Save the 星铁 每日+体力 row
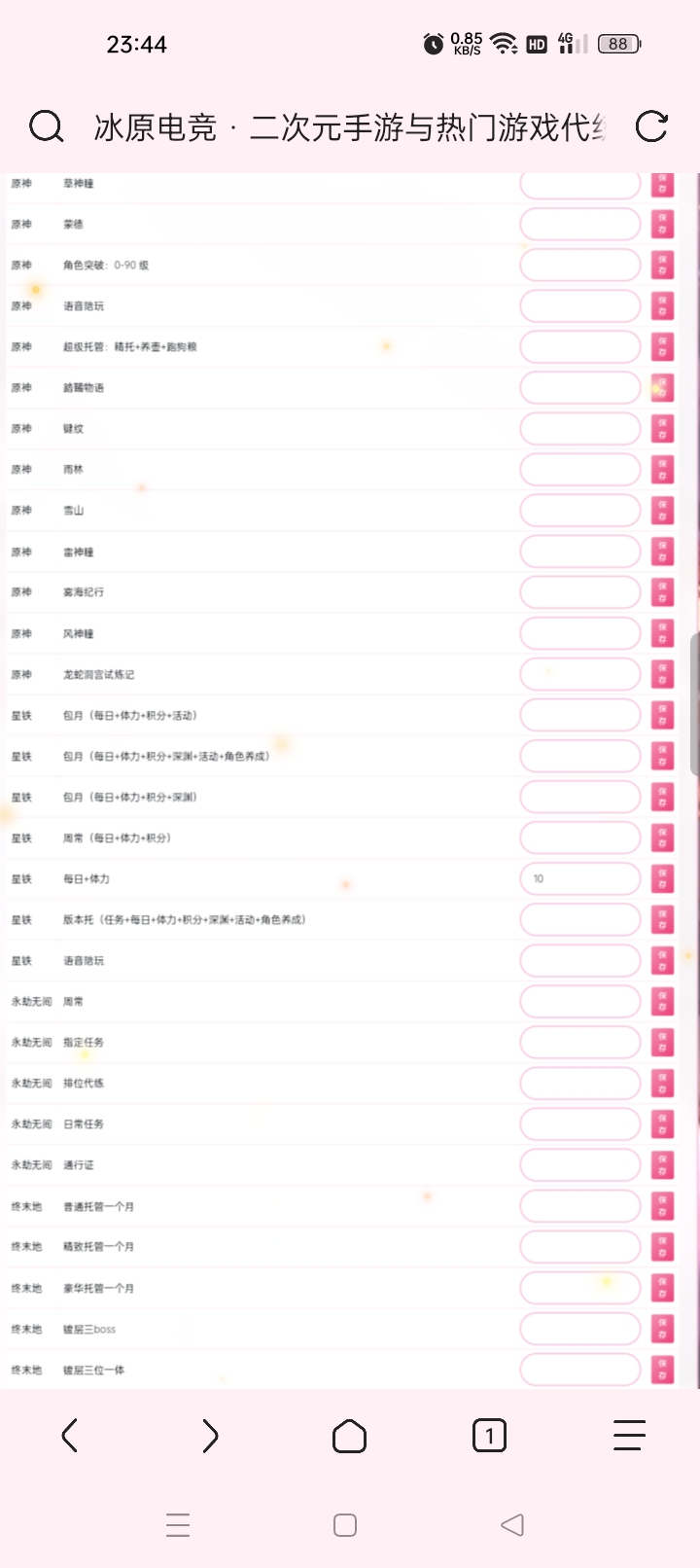The width and height of the screenshot is (700, 1568). coord(662,878)
